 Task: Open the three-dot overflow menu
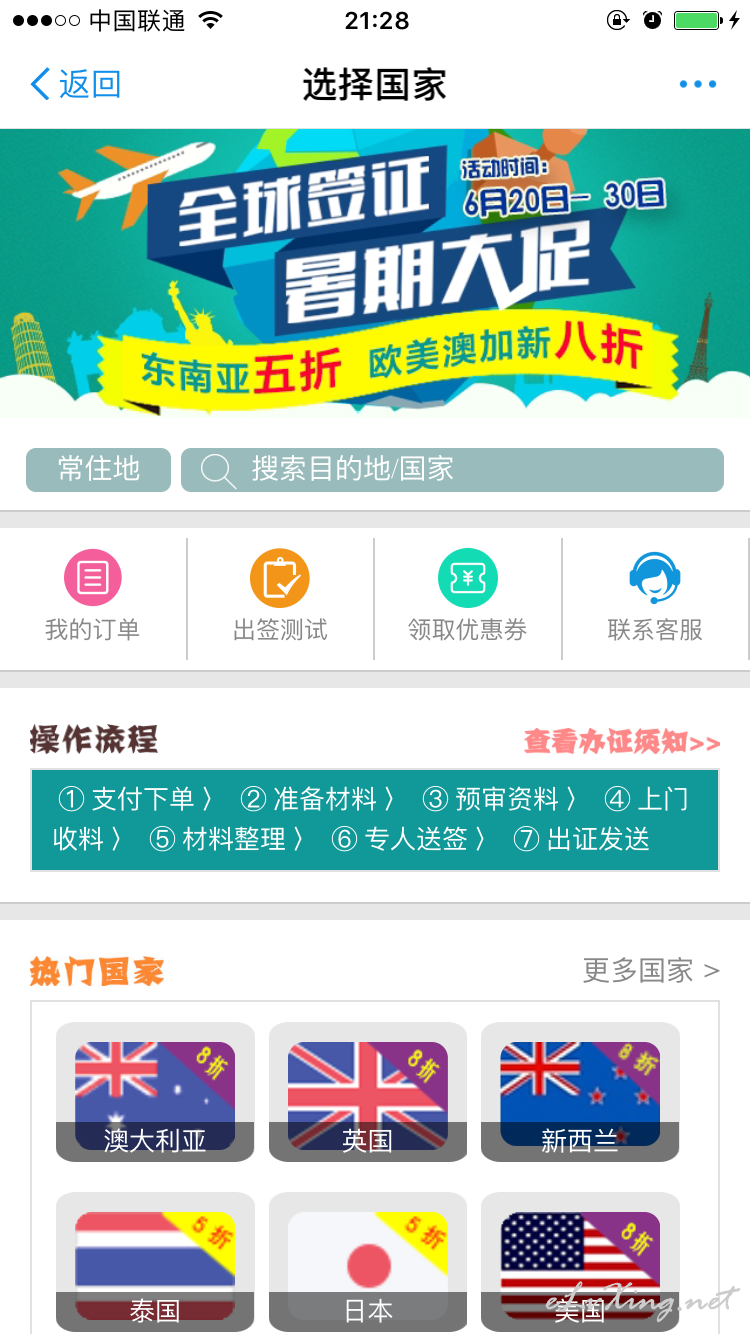pos(698,84)
